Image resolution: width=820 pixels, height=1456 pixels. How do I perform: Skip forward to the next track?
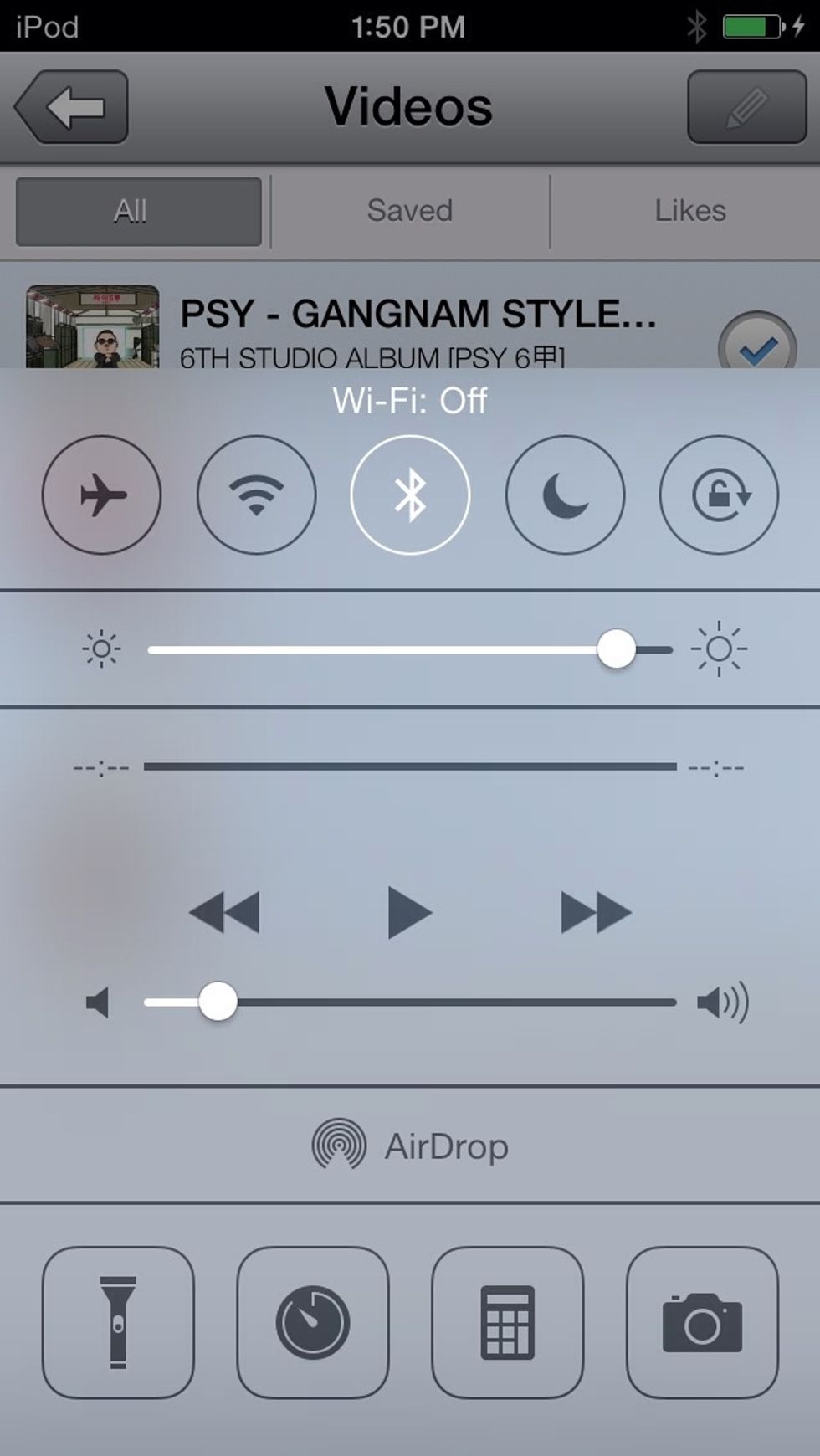(x=596, y=912)
